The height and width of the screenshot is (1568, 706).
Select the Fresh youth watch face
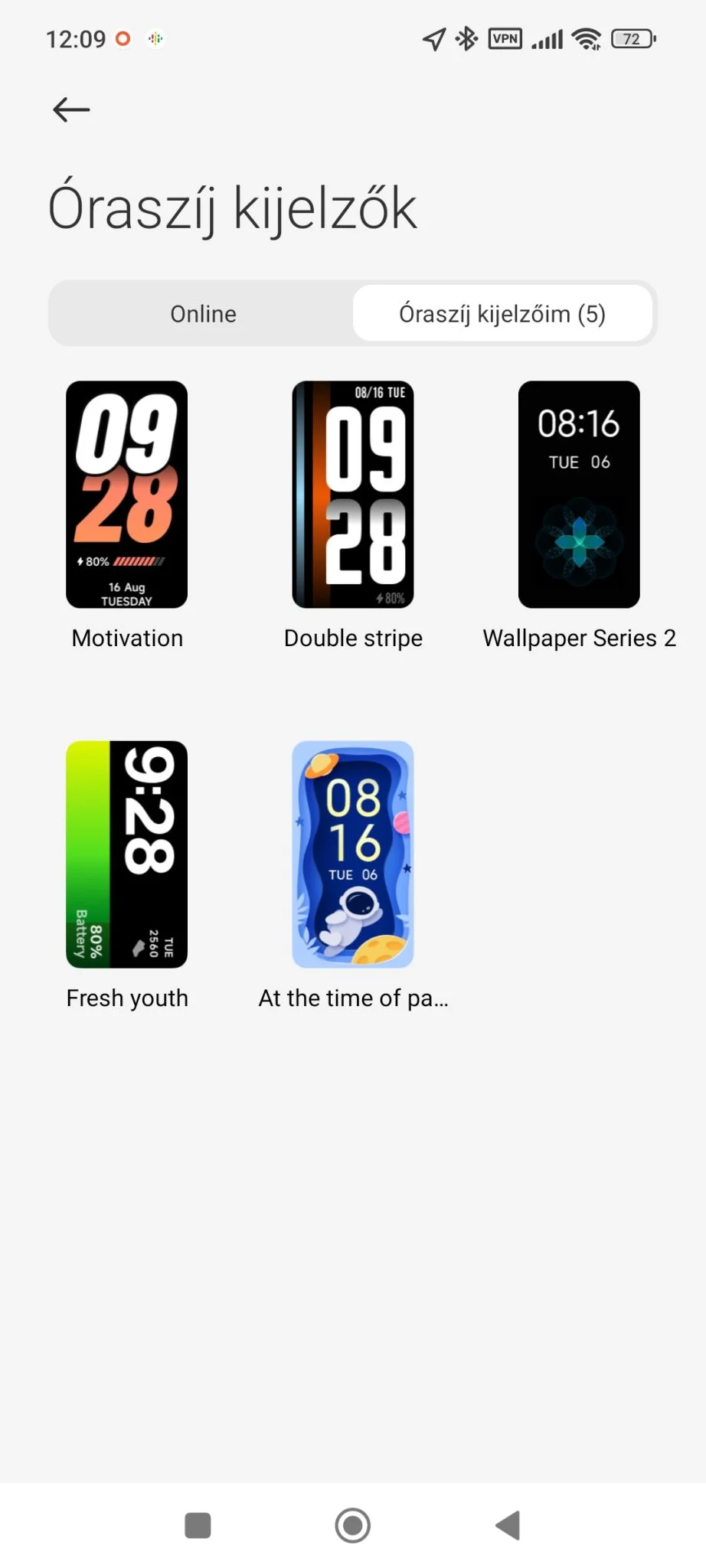pos(126,854)
